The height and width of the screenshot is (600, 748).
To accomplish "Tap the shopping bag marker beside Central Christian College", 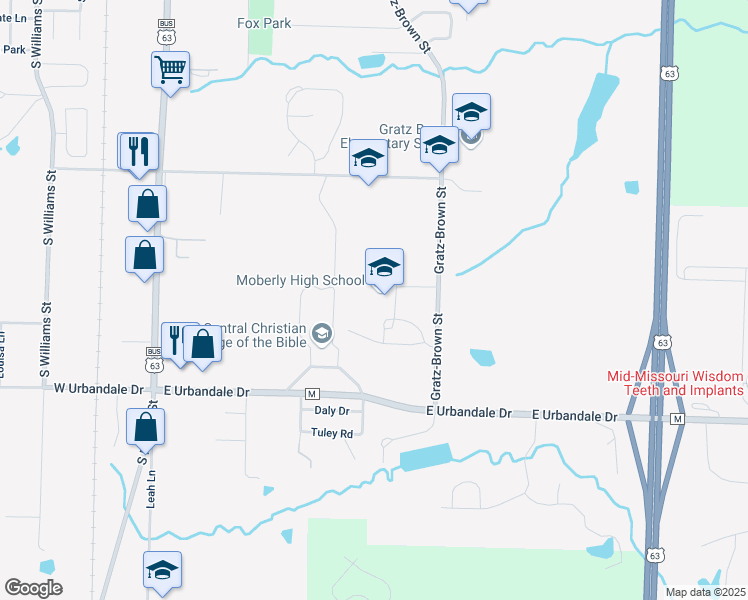I will coord(203,344).
